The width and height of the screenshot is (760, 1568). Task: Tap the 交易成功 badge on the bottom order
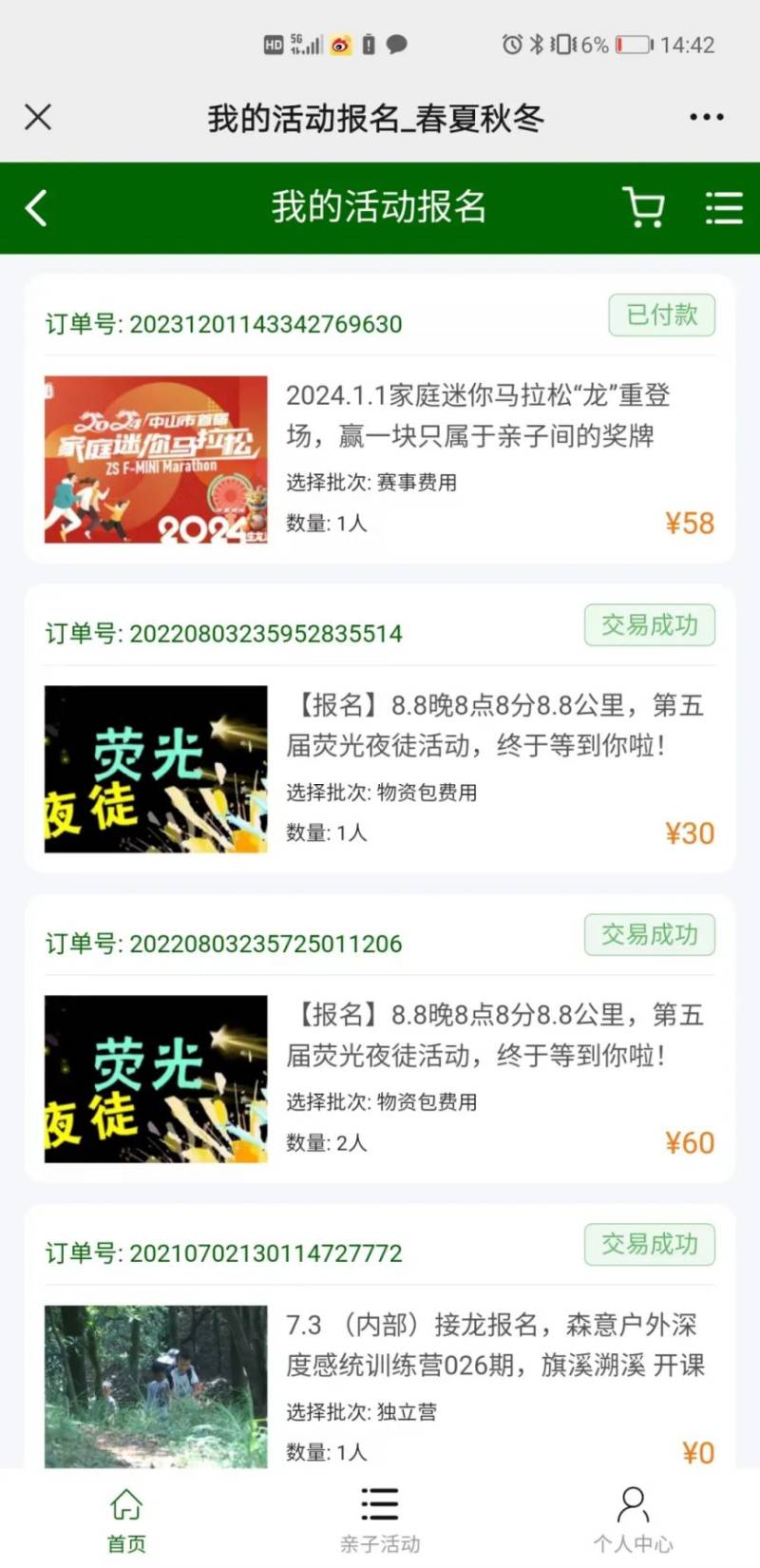(650, 1245)
